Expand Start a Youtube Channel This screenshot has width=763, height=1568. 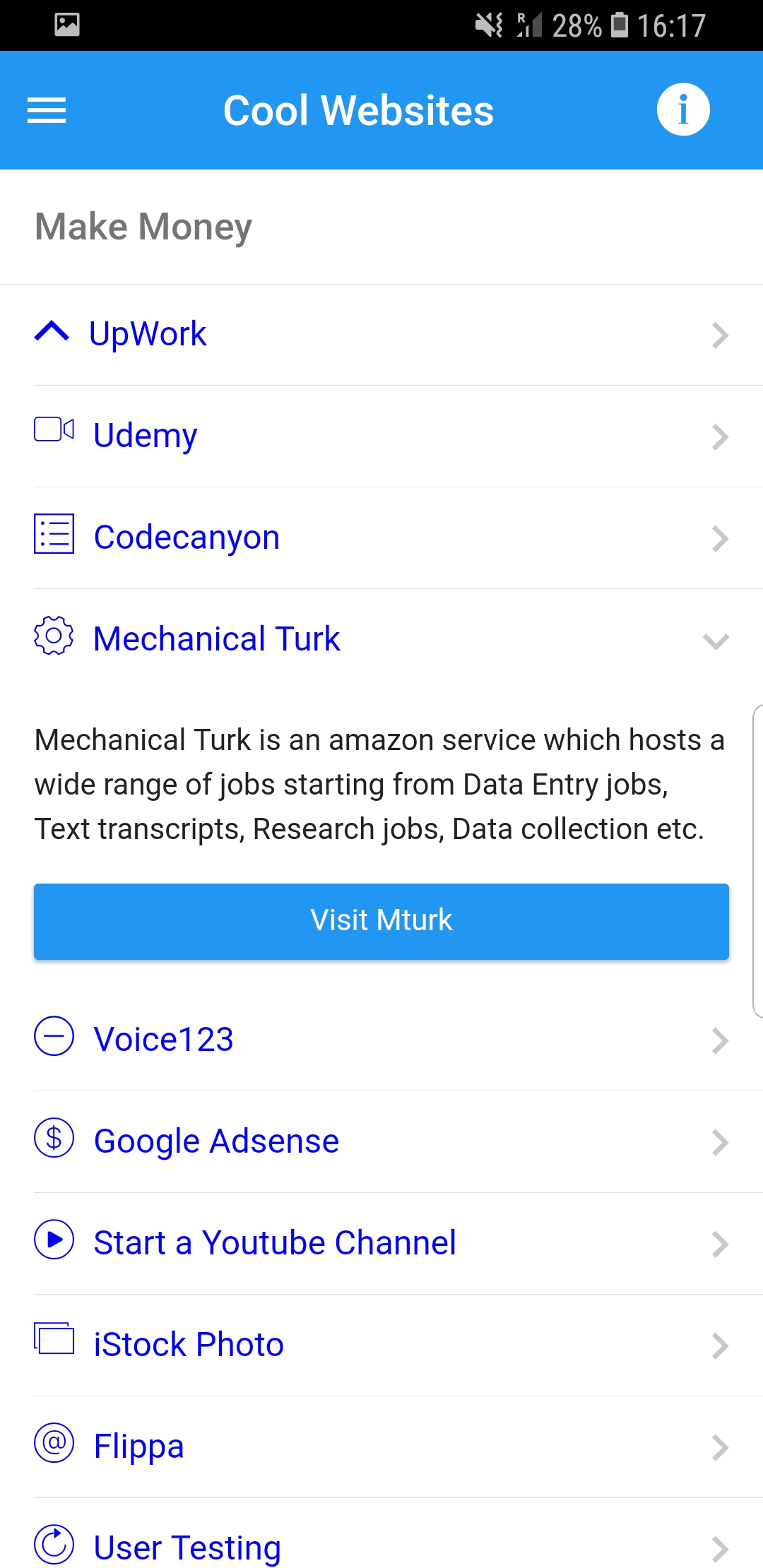click(x=381, y=1244)
